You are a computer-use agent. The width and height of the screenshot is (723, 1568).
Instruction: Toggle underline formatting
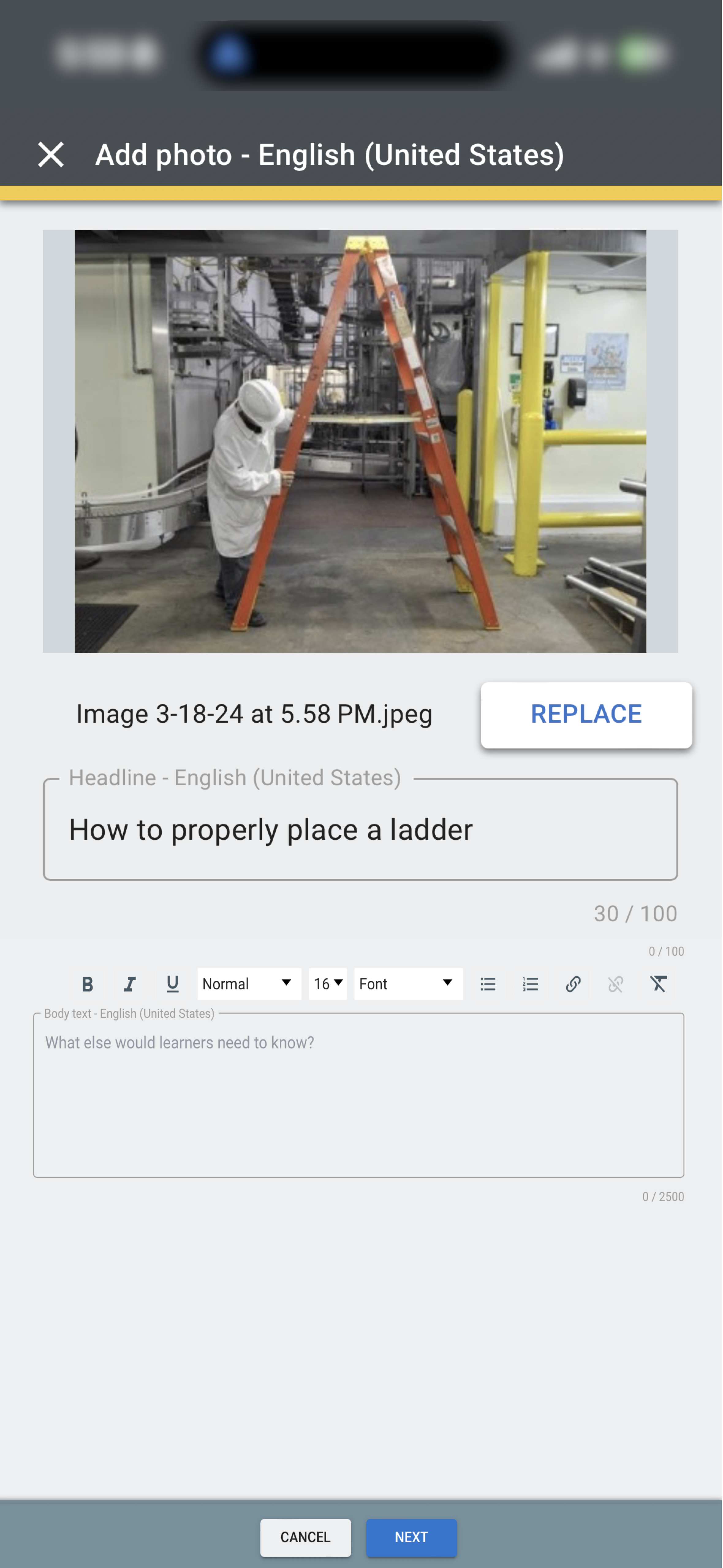coord(172,984)
